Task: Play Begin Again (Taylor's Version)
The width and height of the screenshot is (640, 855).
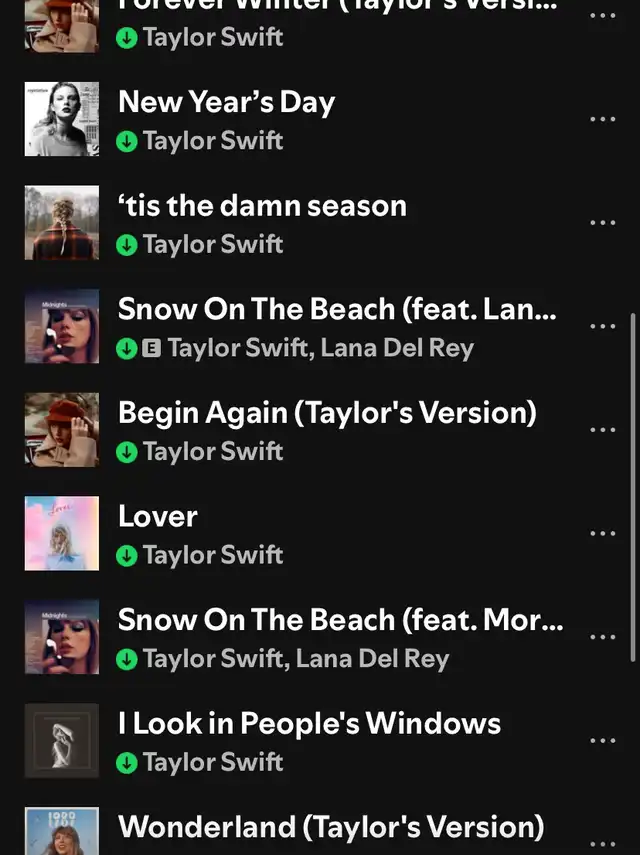Action: point(326,412)
